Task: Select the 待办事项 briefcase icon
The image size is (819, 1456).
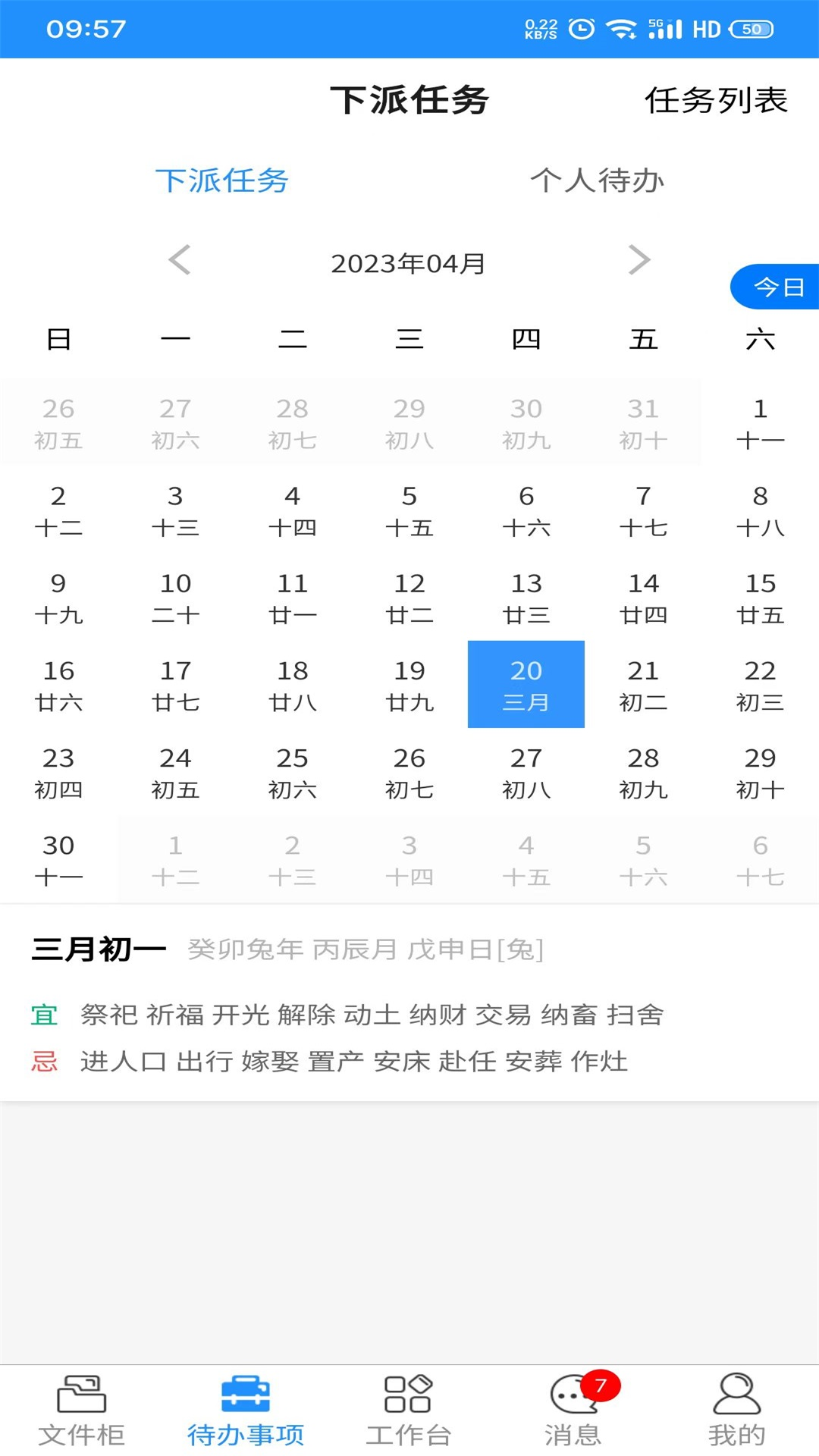Action: pos(246,1407)
